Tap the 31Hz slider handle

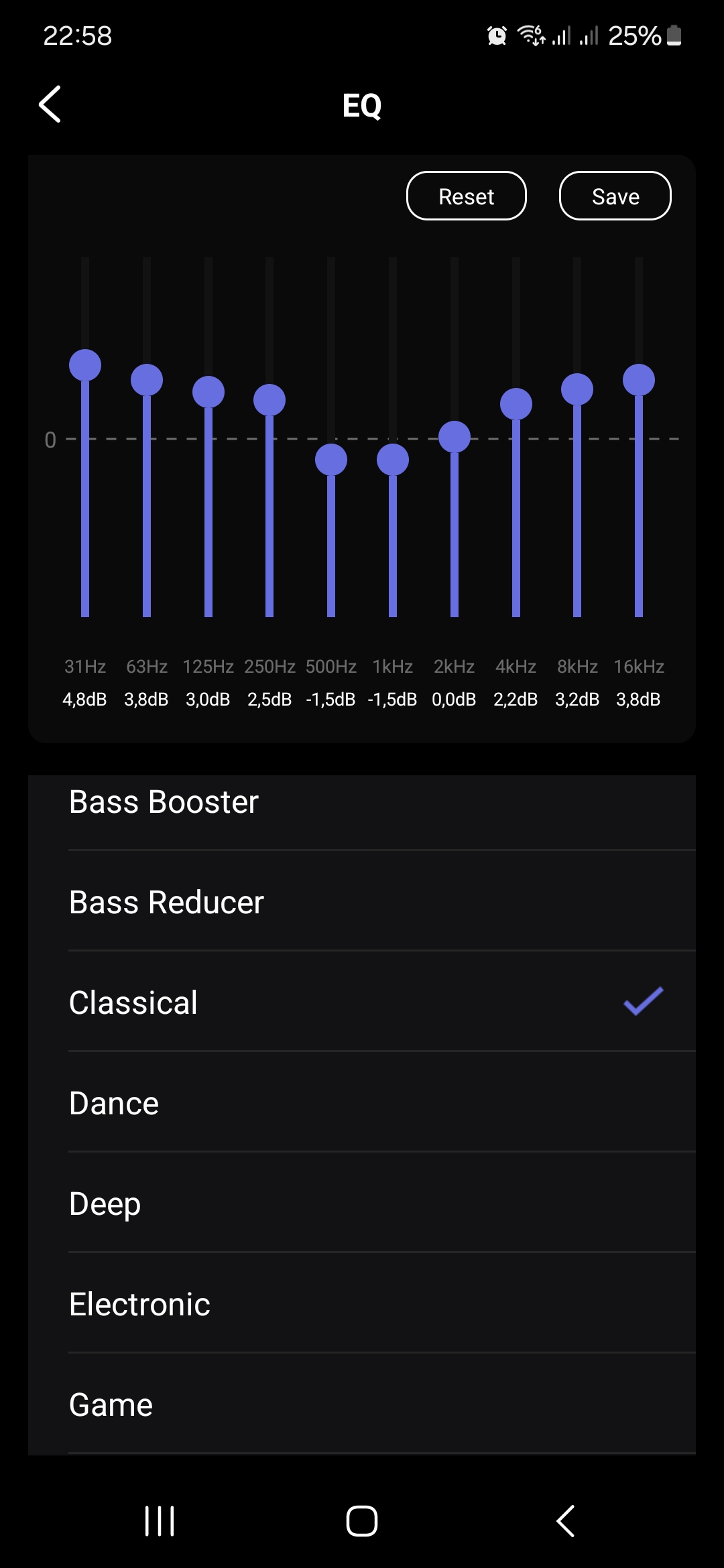pos(85,365)
